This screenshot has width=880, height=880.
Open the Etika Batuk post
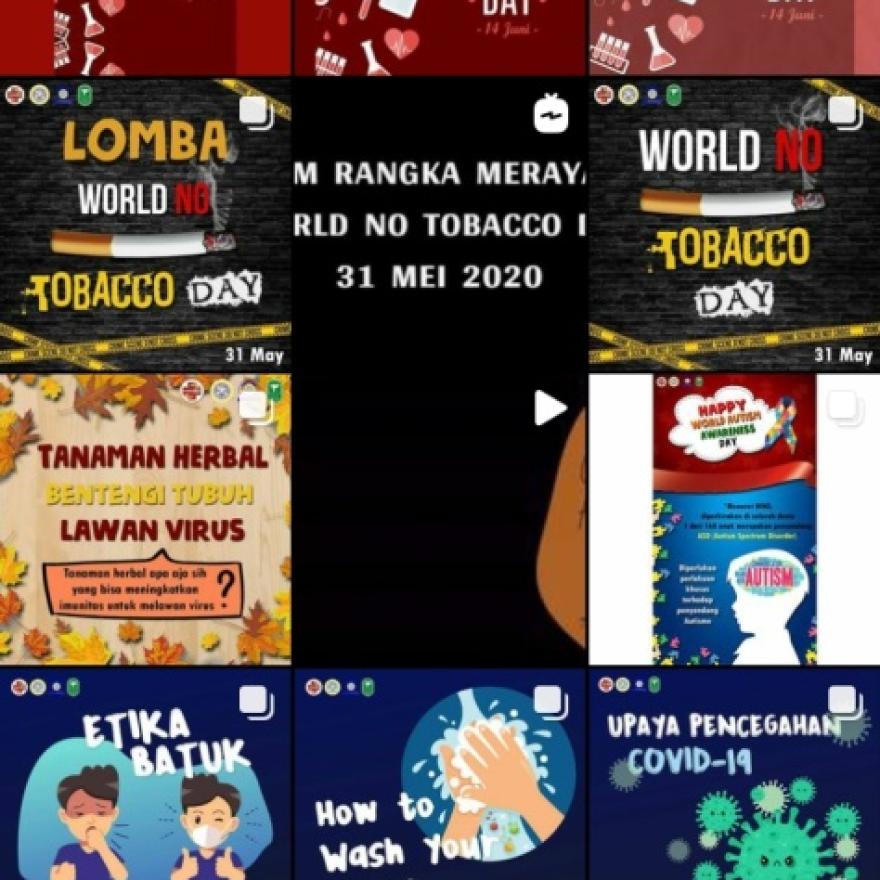tap(145, 775)
